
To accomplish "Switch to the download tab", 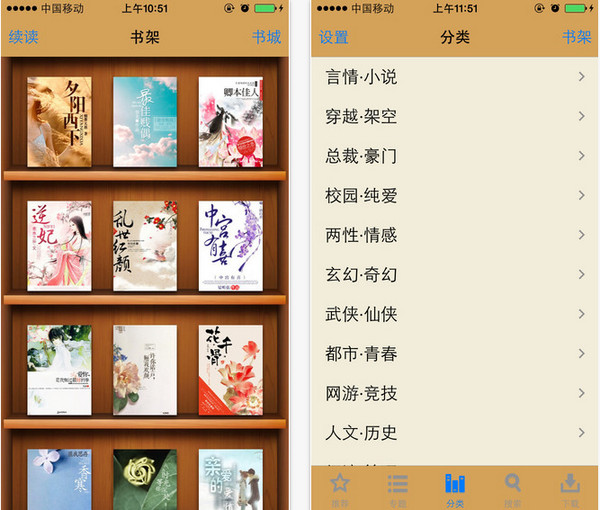I will [x=570, y=487].
